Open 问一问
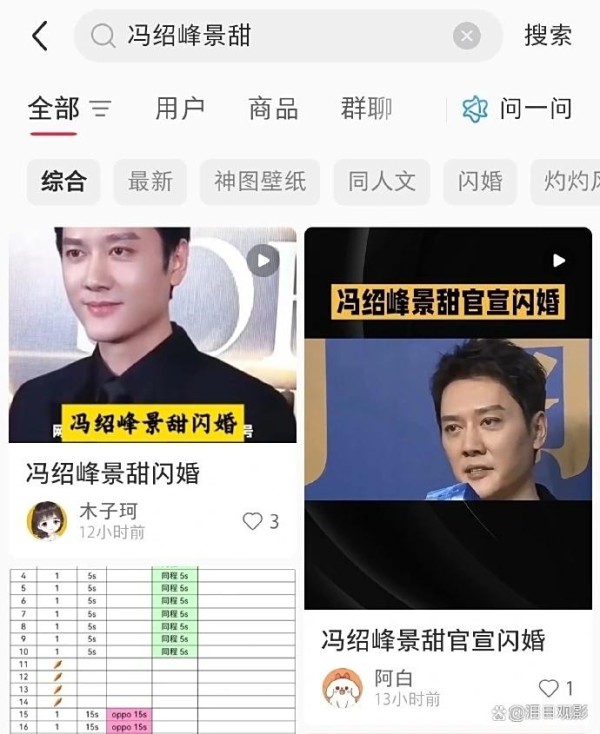Image resolution: width=600 pixels, height=734 pixels. (518, 109)
